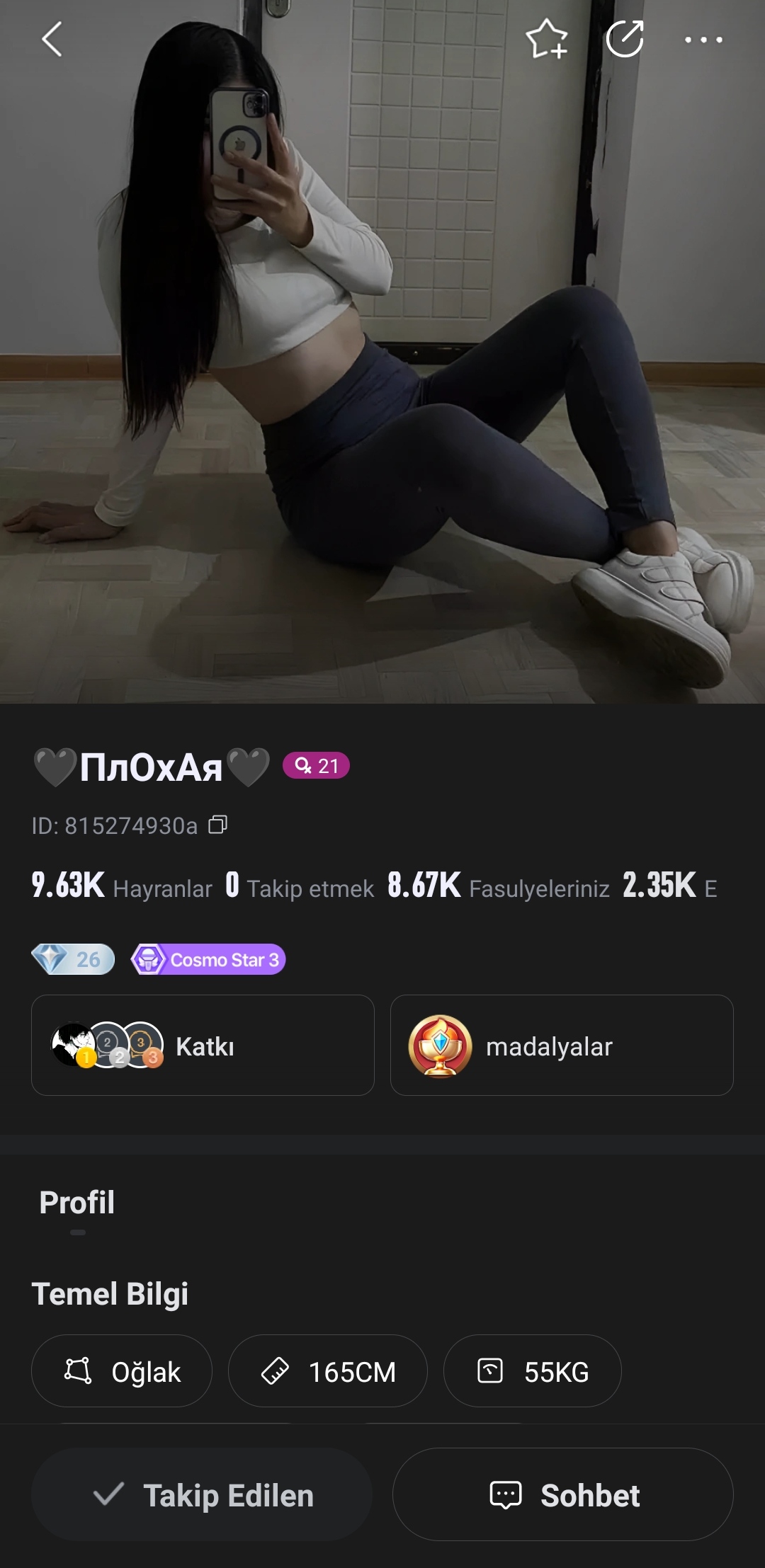Tap the 165CM height chip
This screenshot has height=1568, width=765.
[x=328, y=1370]
